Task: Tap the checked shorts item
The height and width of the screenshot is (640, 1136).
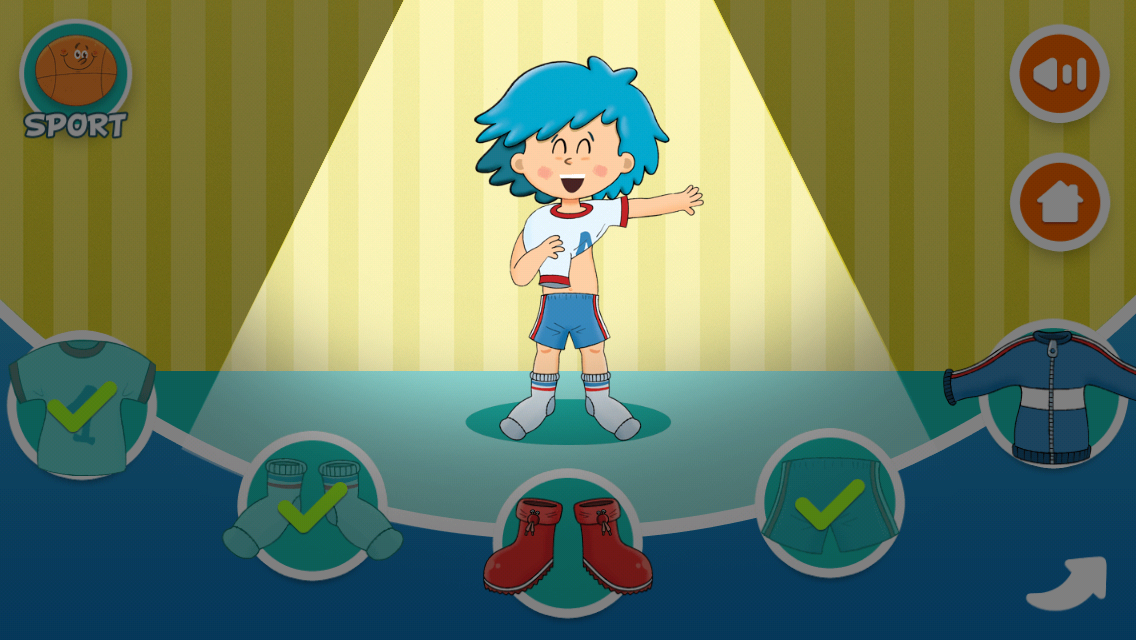Action: coord(829,503)
